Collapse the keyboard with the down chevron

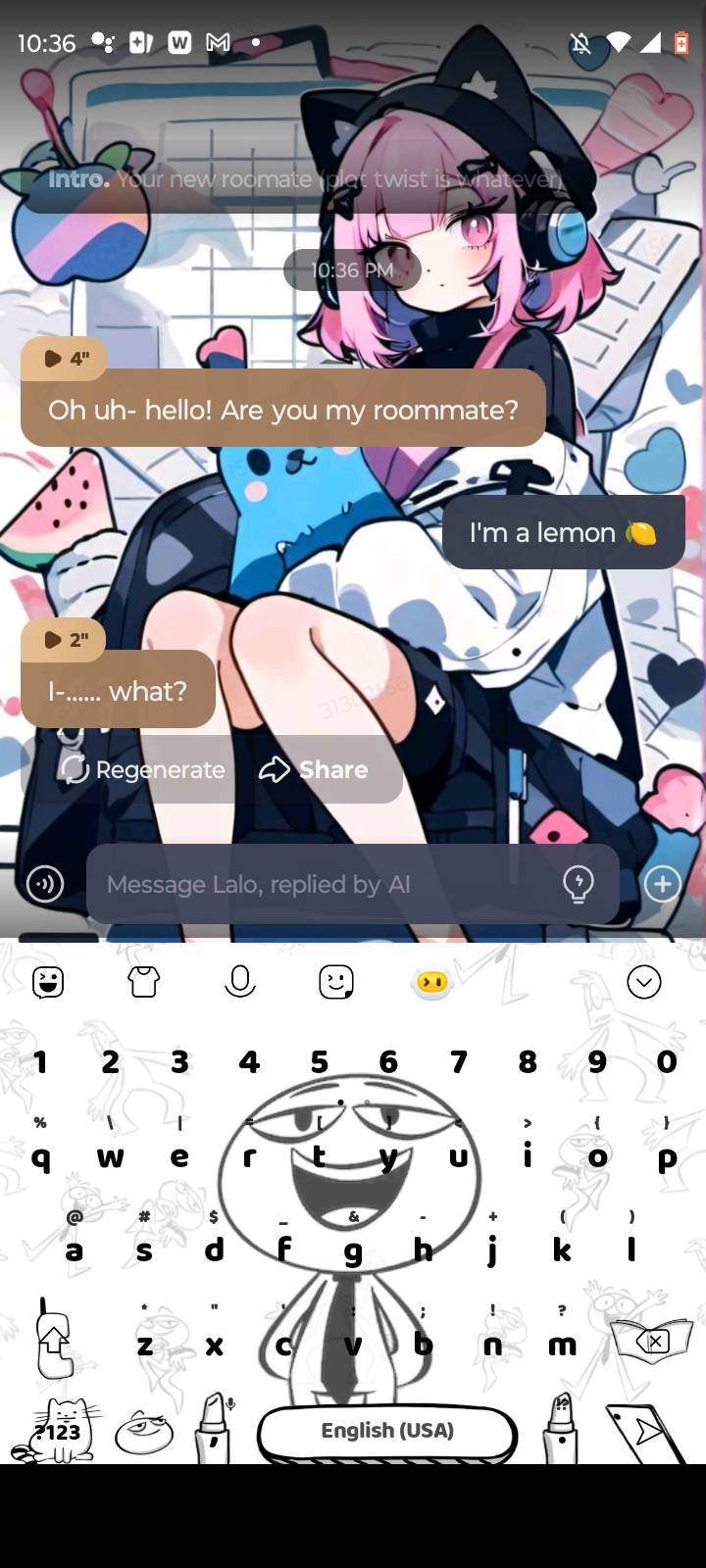tap(644, 982)
